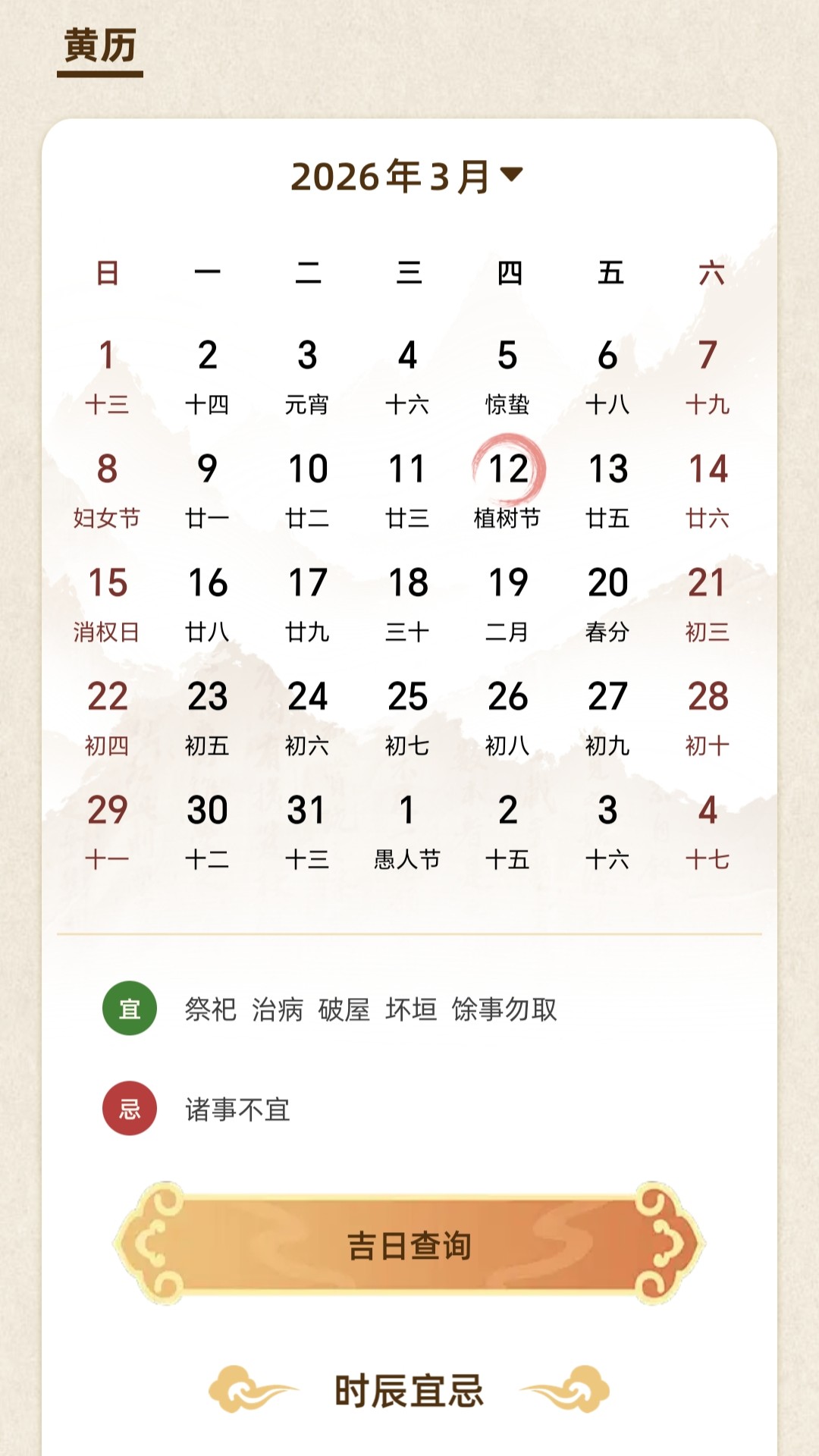Pick March 1 十三 date
The image size is (819, 1456).
point(107,375)
